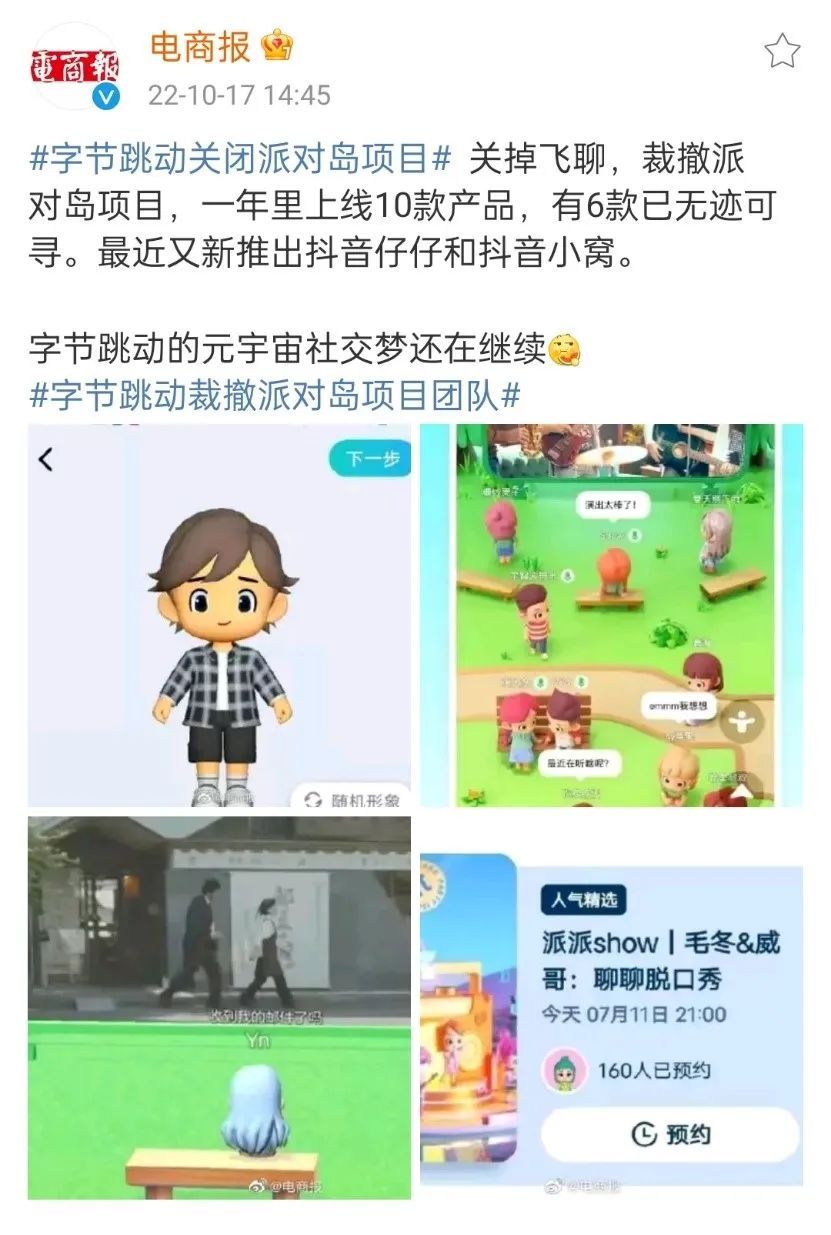View the blue-haired character on bench image

pyautogui.click(x=219, y=1007)
